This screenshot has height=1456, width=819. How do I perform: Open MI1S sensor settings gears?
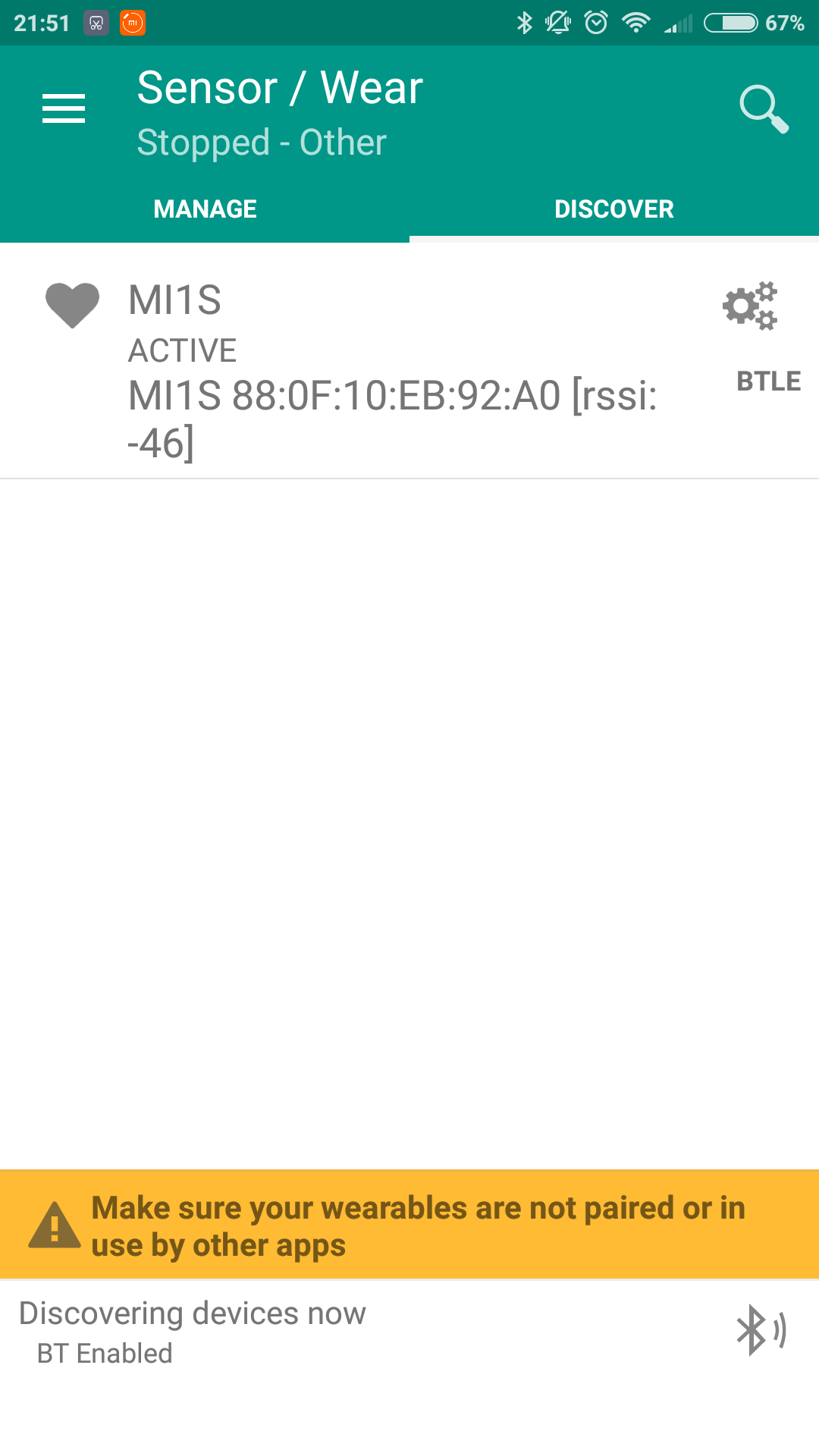click(x=750, y=306)
